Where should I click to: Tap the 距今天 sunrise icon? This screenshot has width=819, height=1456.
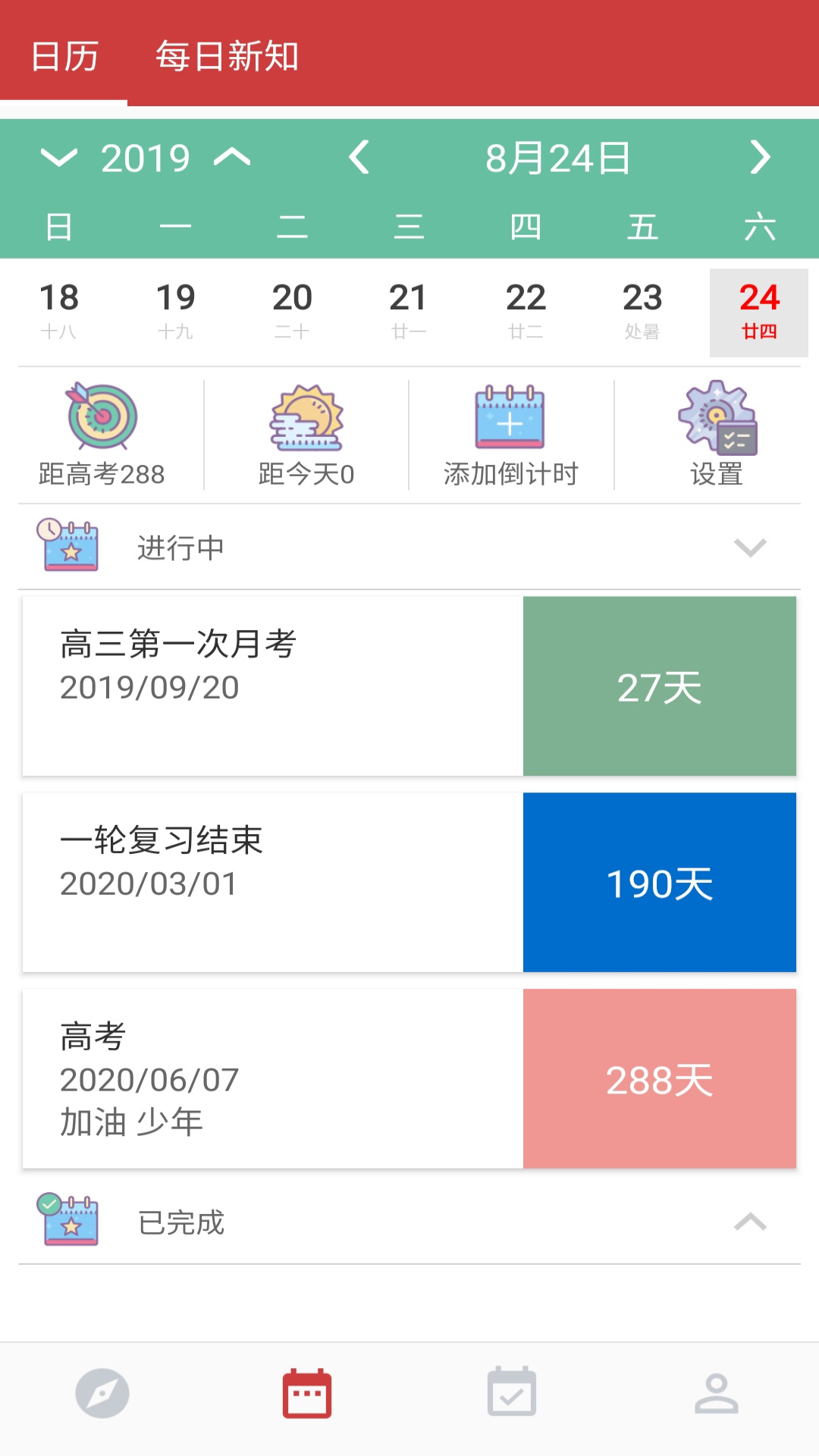pos(306,419)
